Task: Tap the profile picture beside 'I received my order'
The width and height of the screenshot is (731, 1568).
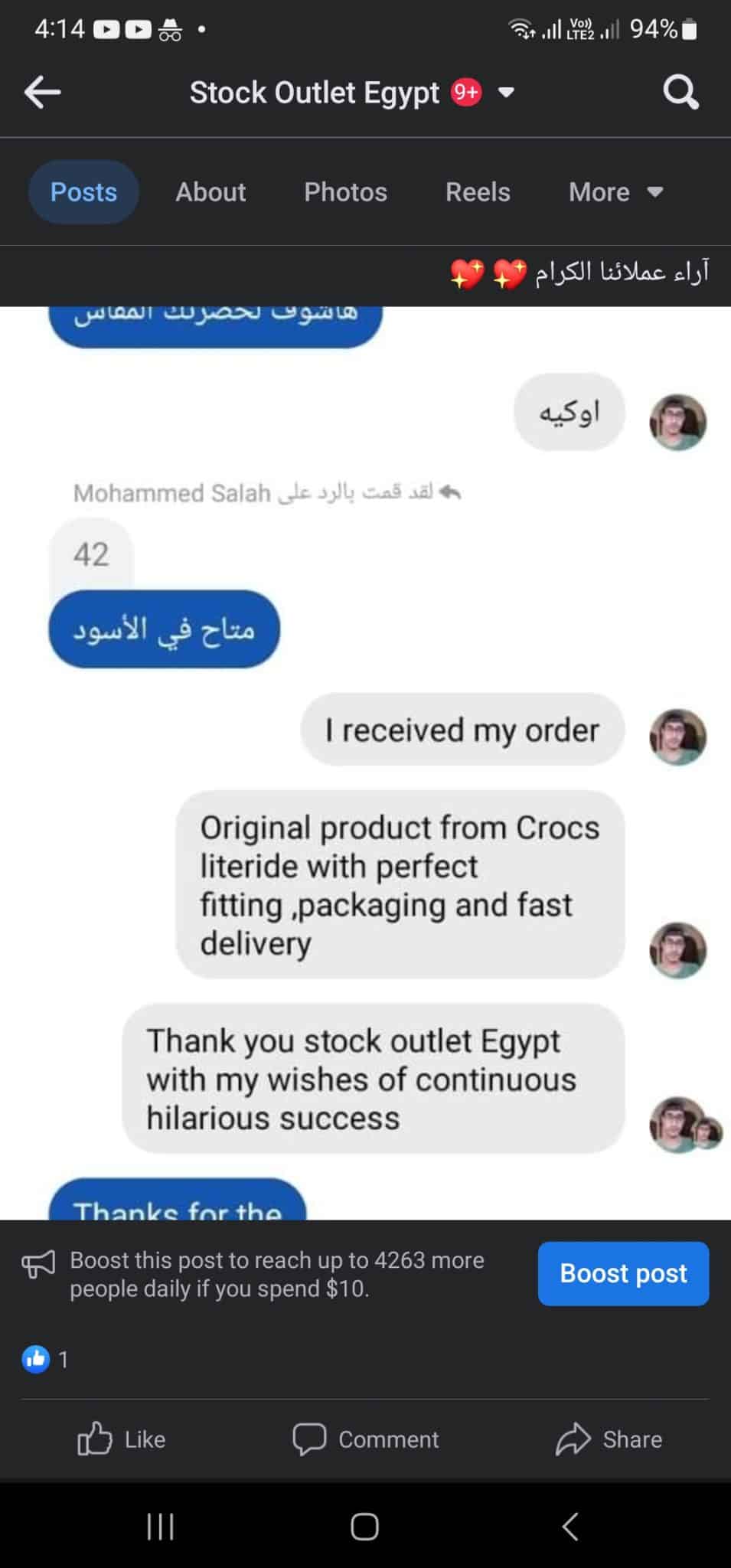Action: [677, 737]
